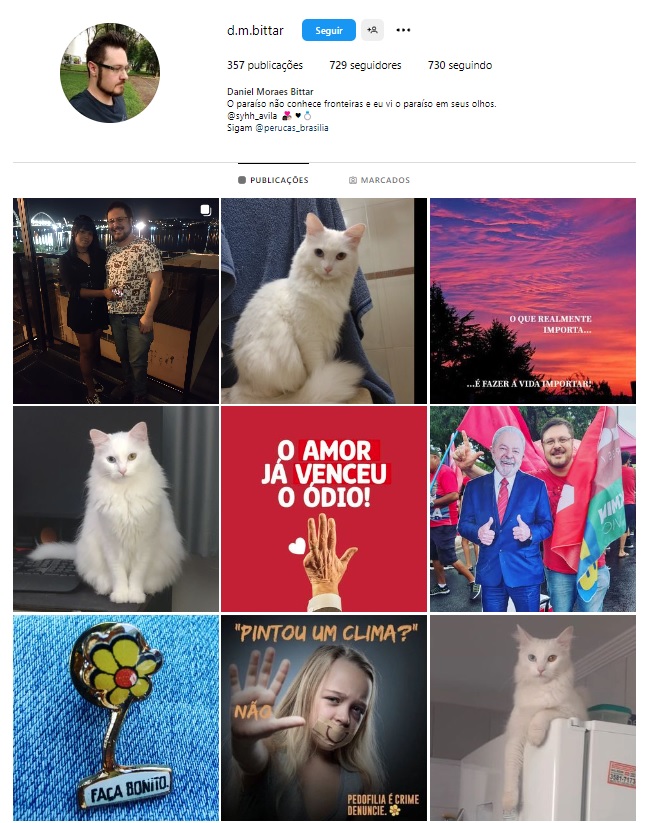
Task: Open the white cat on keyboard post
Action: point(116,508)
